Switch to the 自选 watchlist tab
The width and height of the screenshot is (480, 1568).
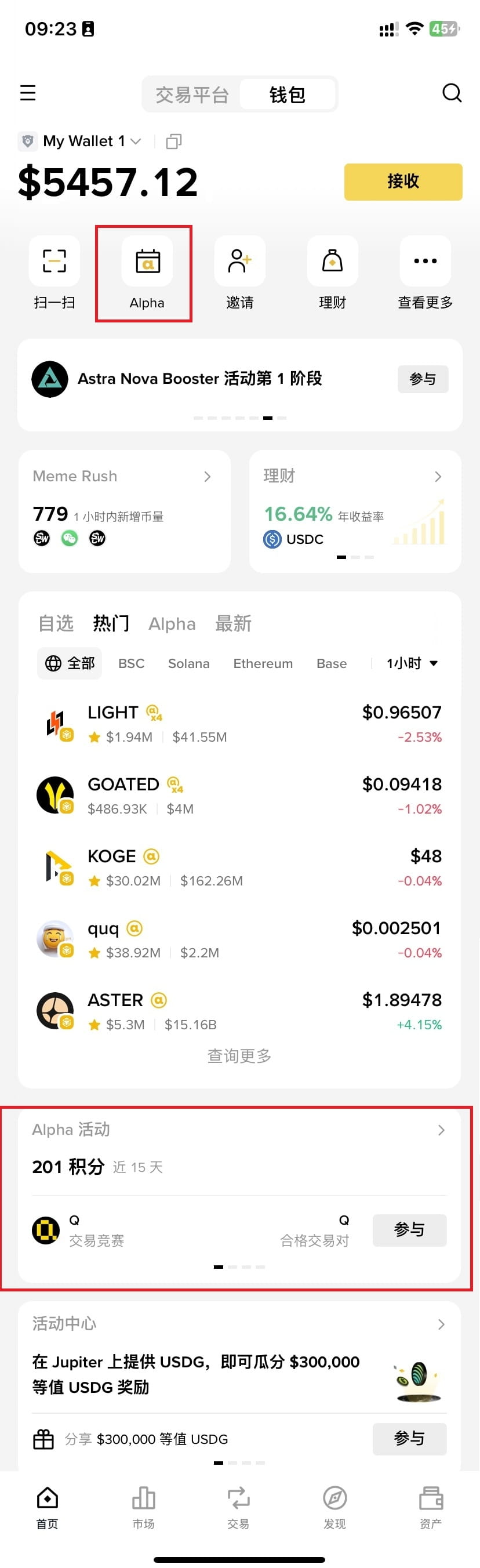coord(56,623)
